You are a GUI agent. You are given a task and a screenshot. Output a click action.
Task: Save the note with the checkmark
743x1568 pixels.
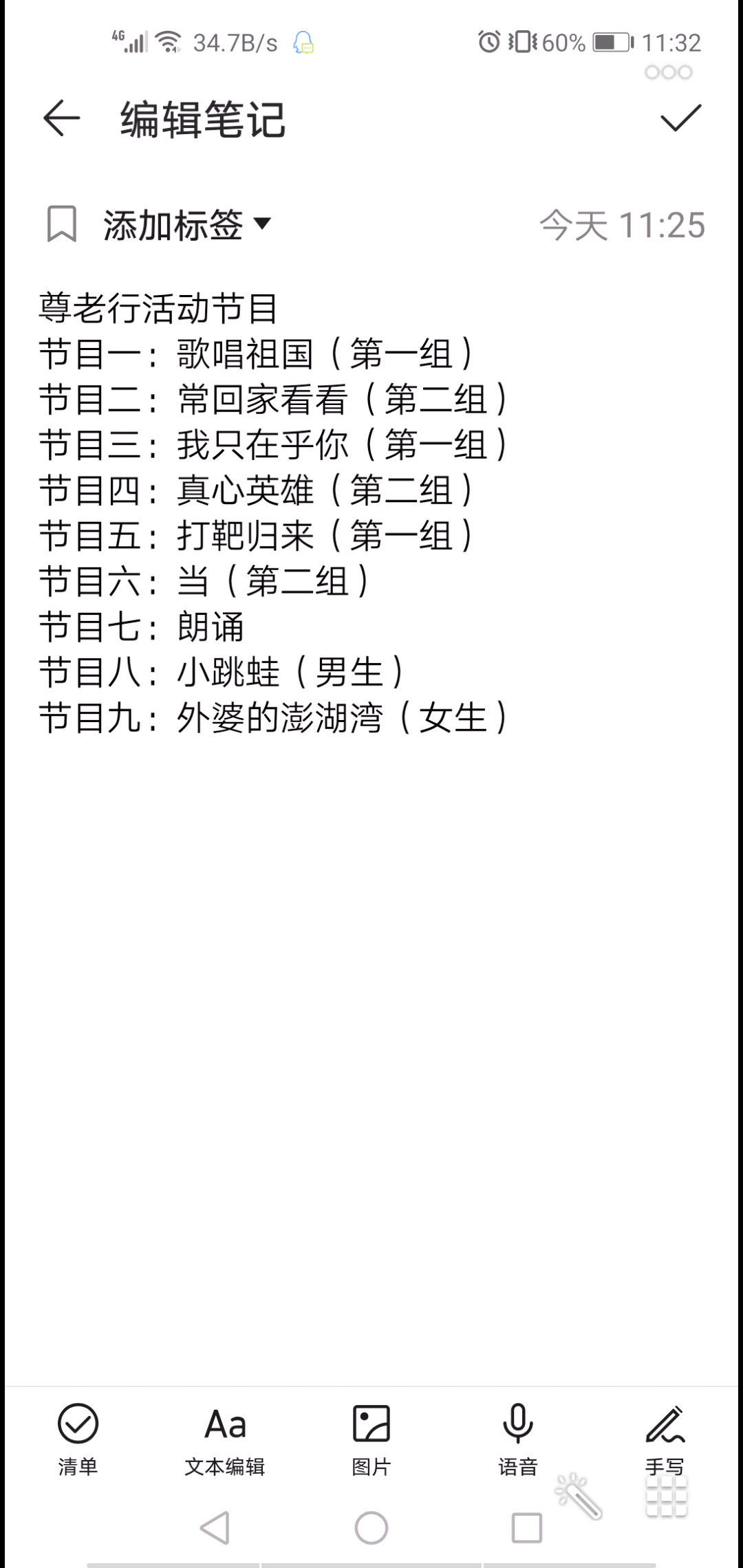(680, 118)
